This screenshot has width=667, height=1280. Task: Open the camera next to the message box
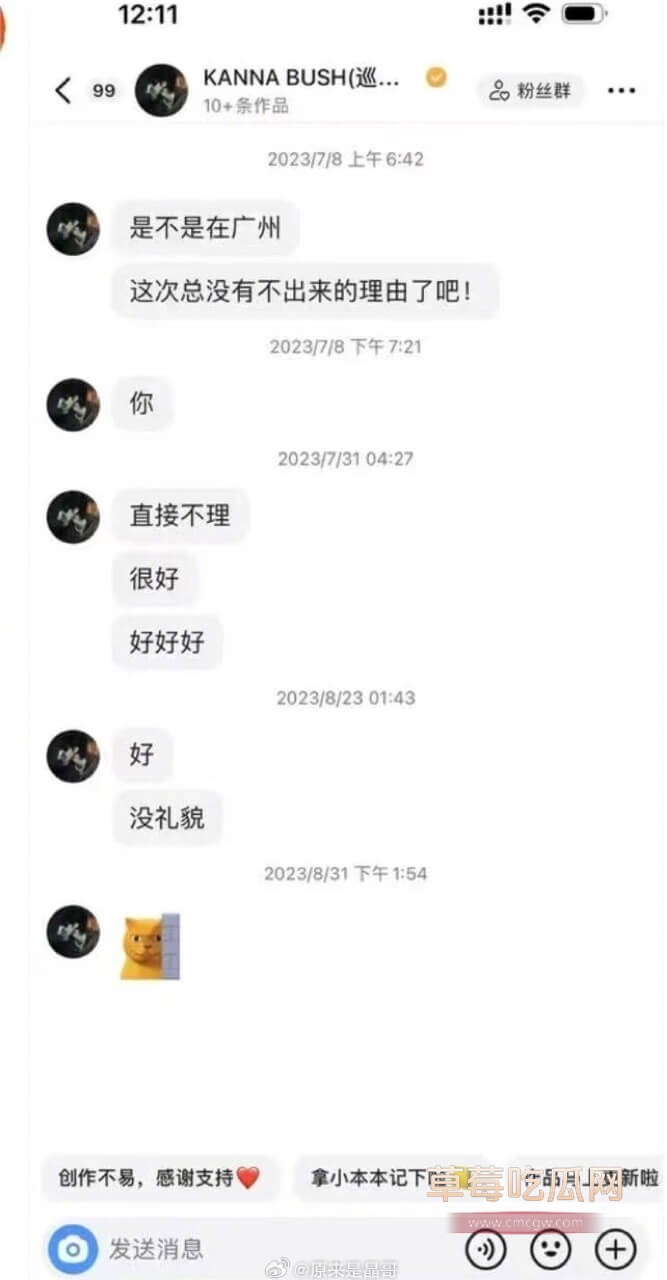tap(73, 1248)
